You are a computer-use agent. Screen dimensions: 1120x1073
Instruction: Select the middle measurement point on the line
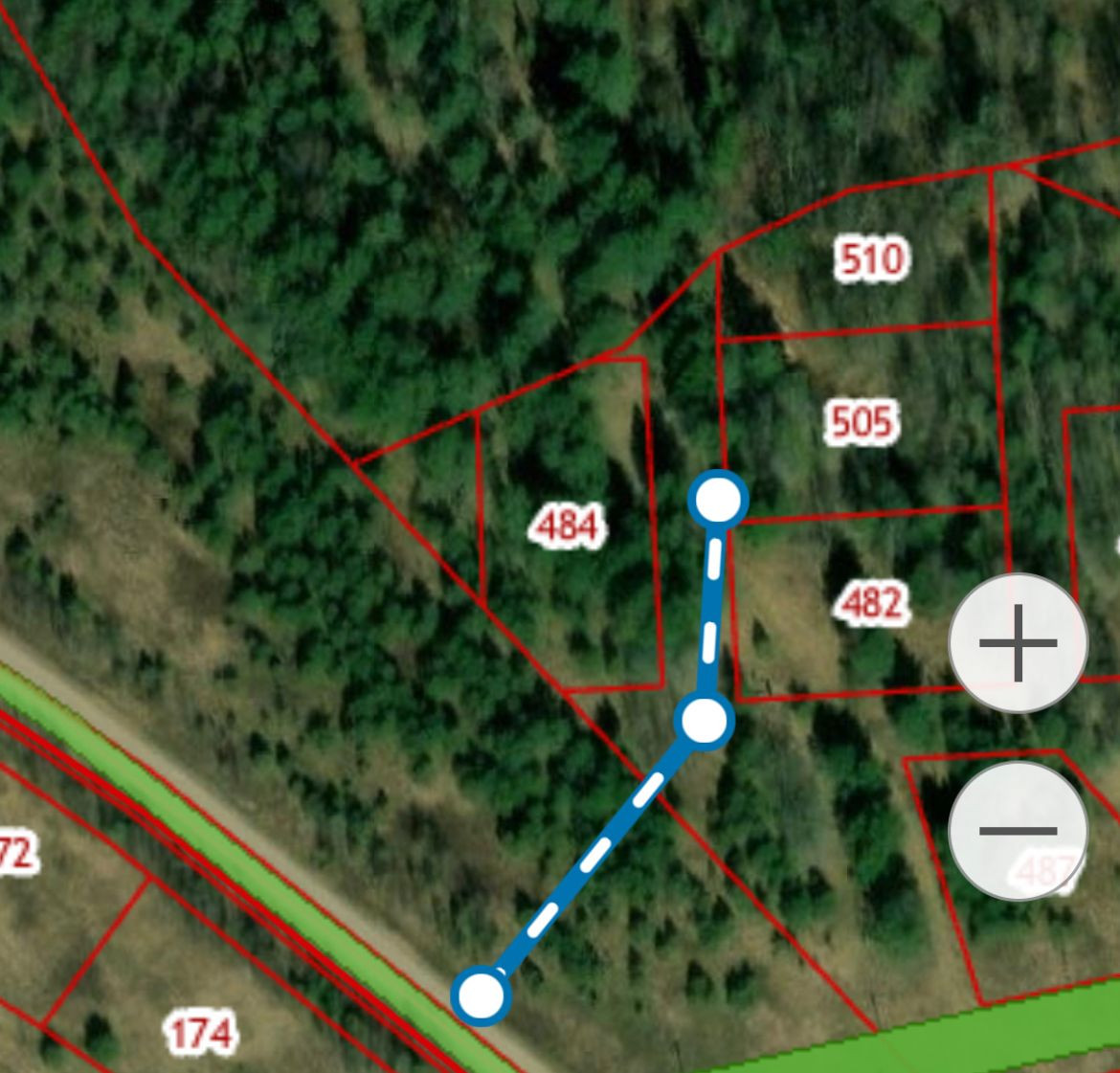[705, 721]
